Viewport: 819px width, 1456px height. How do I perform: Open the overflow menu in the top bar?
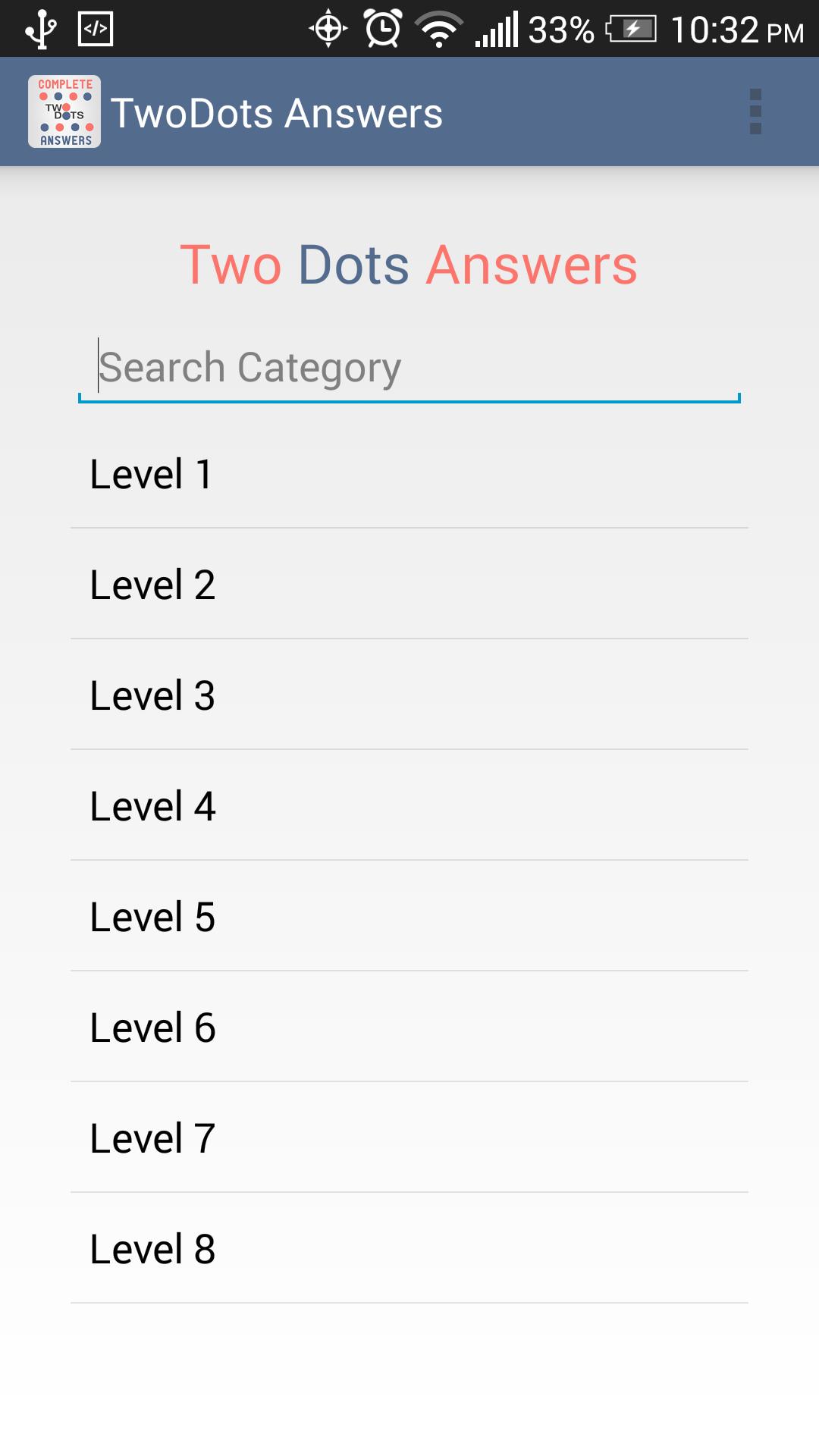755,112
